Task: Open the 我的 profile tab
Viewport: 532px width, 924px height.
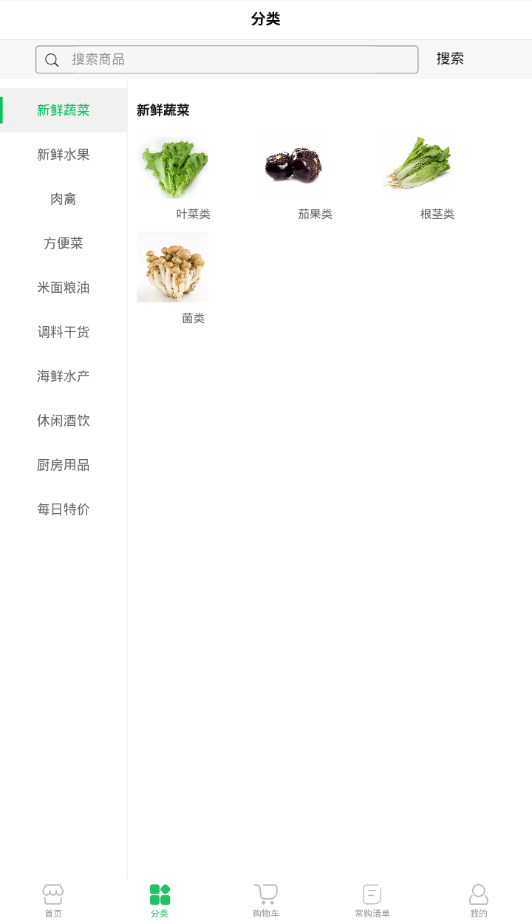Action: tap(478, 900)
